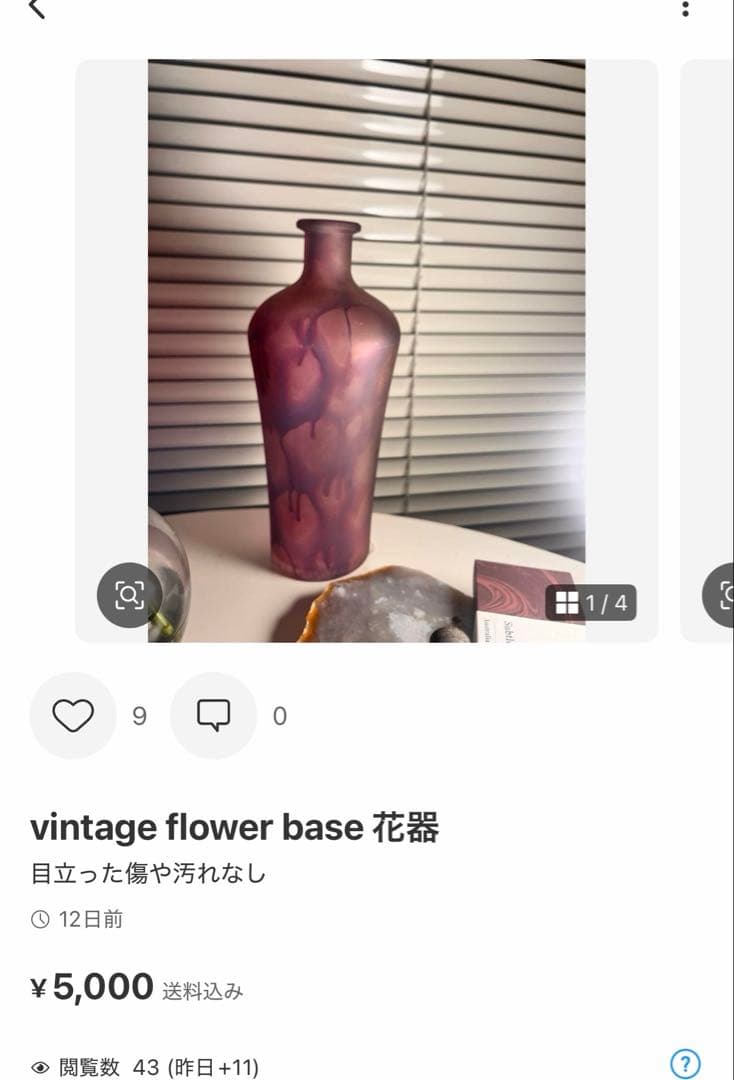Open the "1/4" photo count indicator

594,602
